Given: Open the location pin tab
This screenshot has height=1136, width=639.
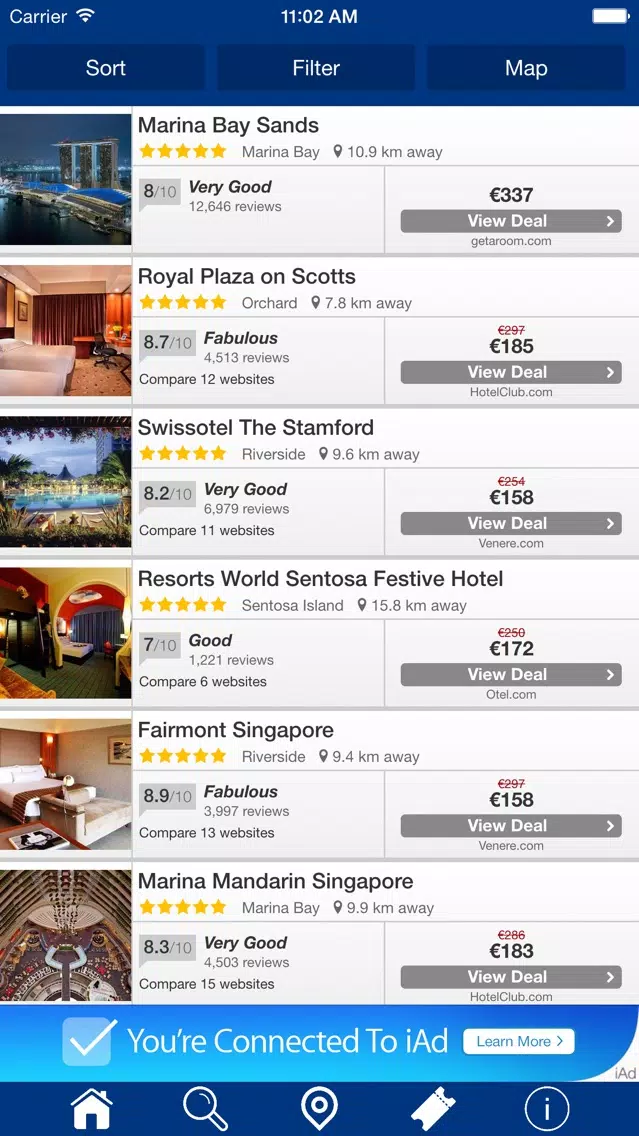Looking at the screenshot, I should click(x=319, y=1108).
